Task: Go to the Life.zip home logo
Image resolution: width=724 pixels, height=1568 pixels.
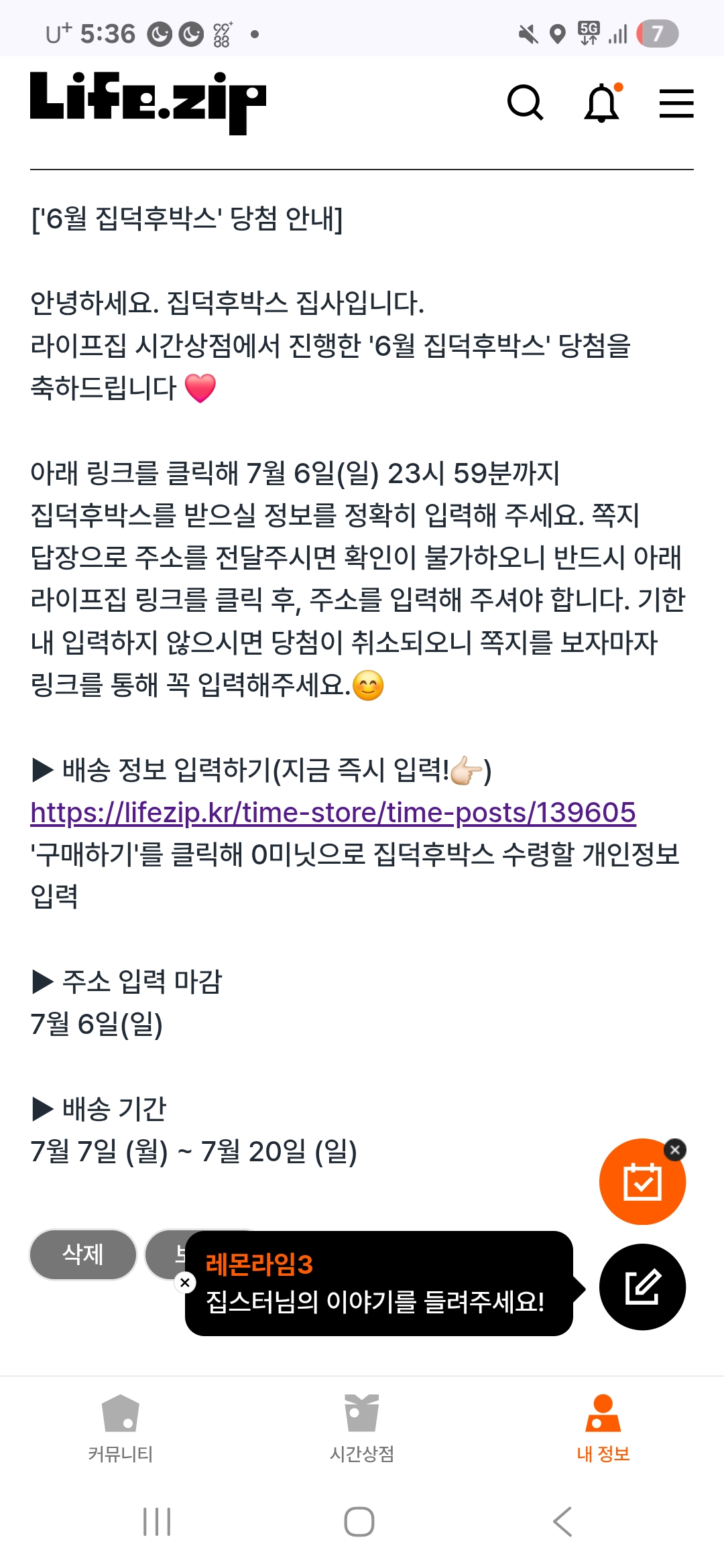Action: 147,103
